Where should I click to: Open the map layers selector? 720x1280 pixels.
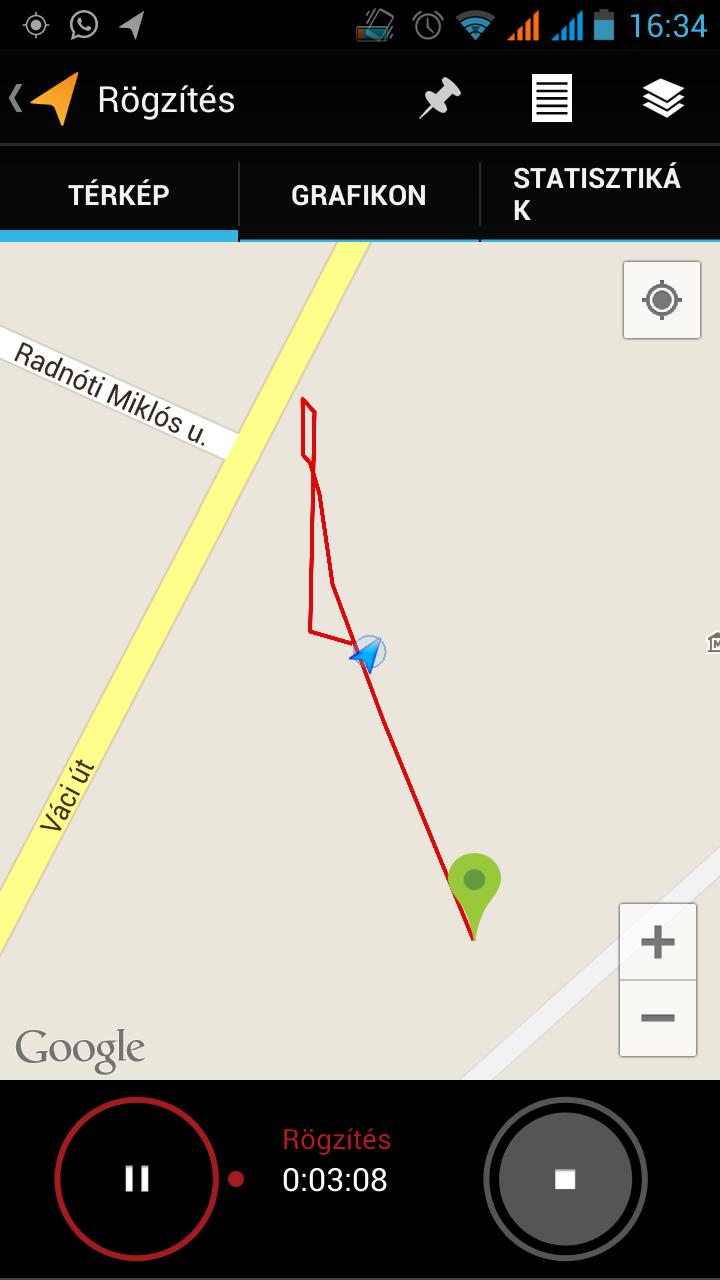click(663, 99)
